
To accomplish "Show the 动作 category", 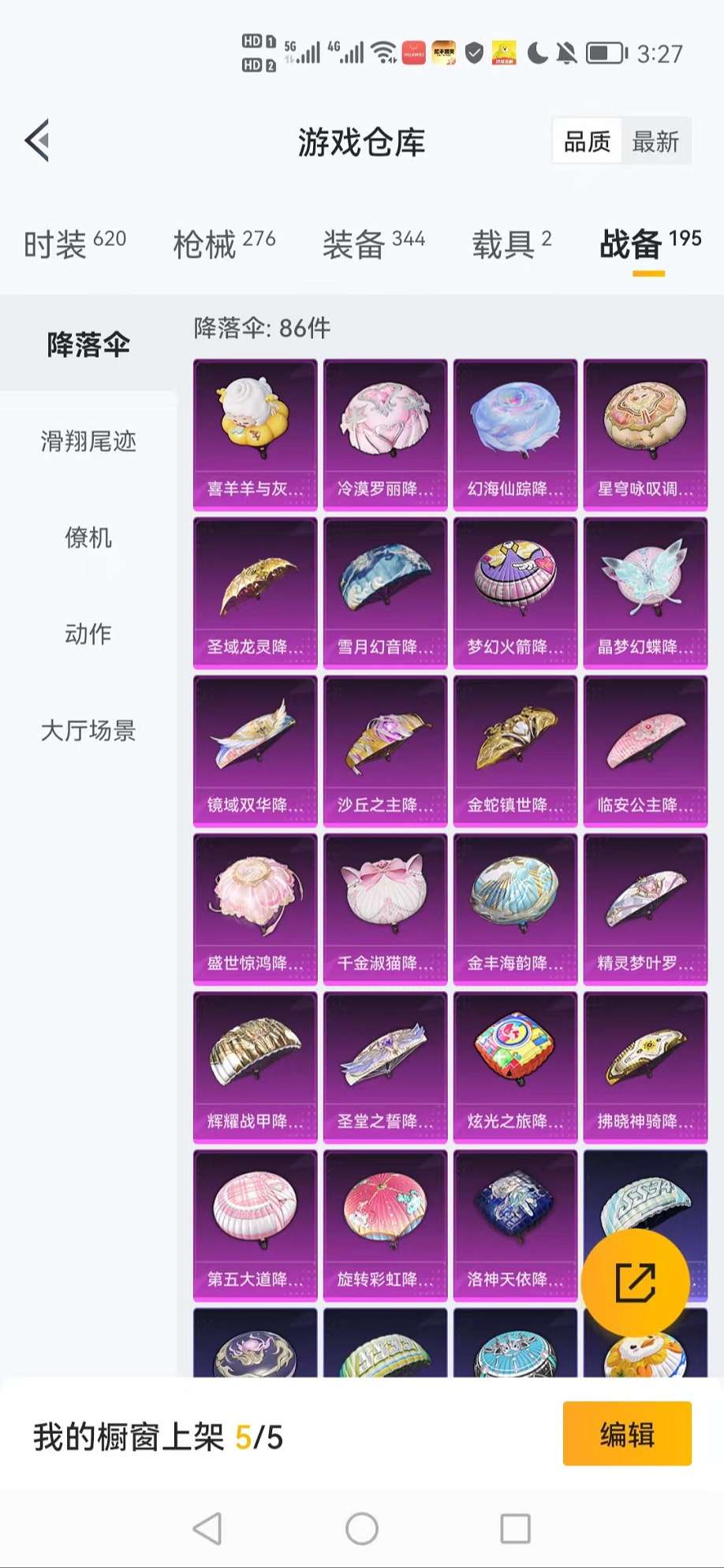I will pyautogui.click(x=88, y=634).
